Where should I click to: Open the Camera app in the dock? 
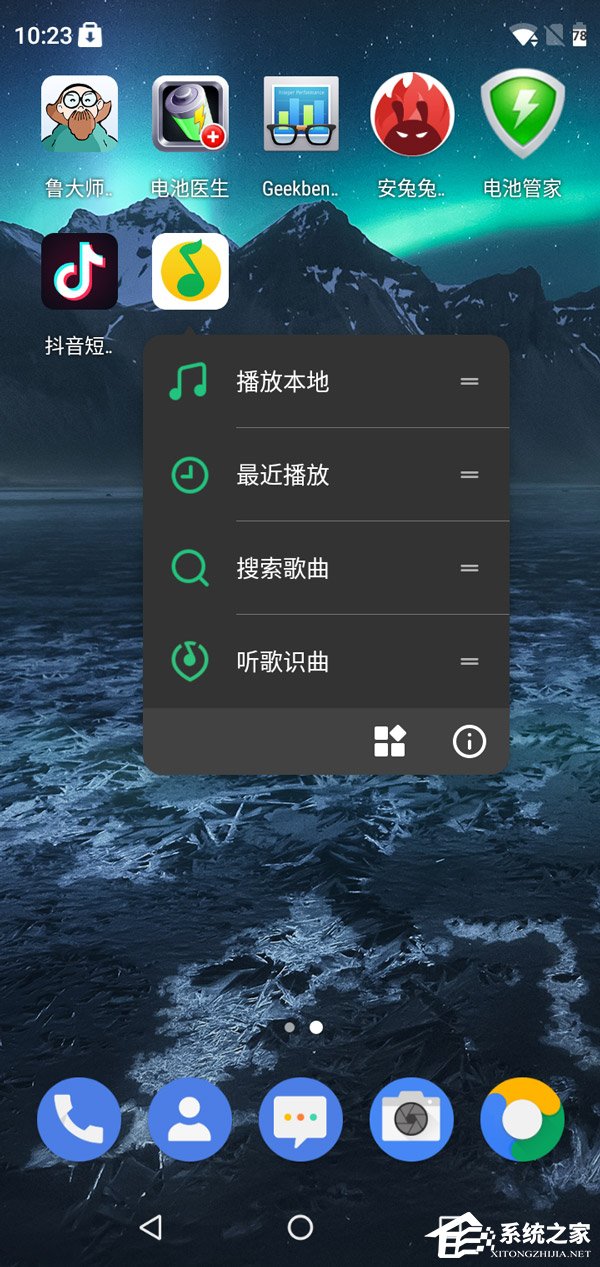[411, 1120]
